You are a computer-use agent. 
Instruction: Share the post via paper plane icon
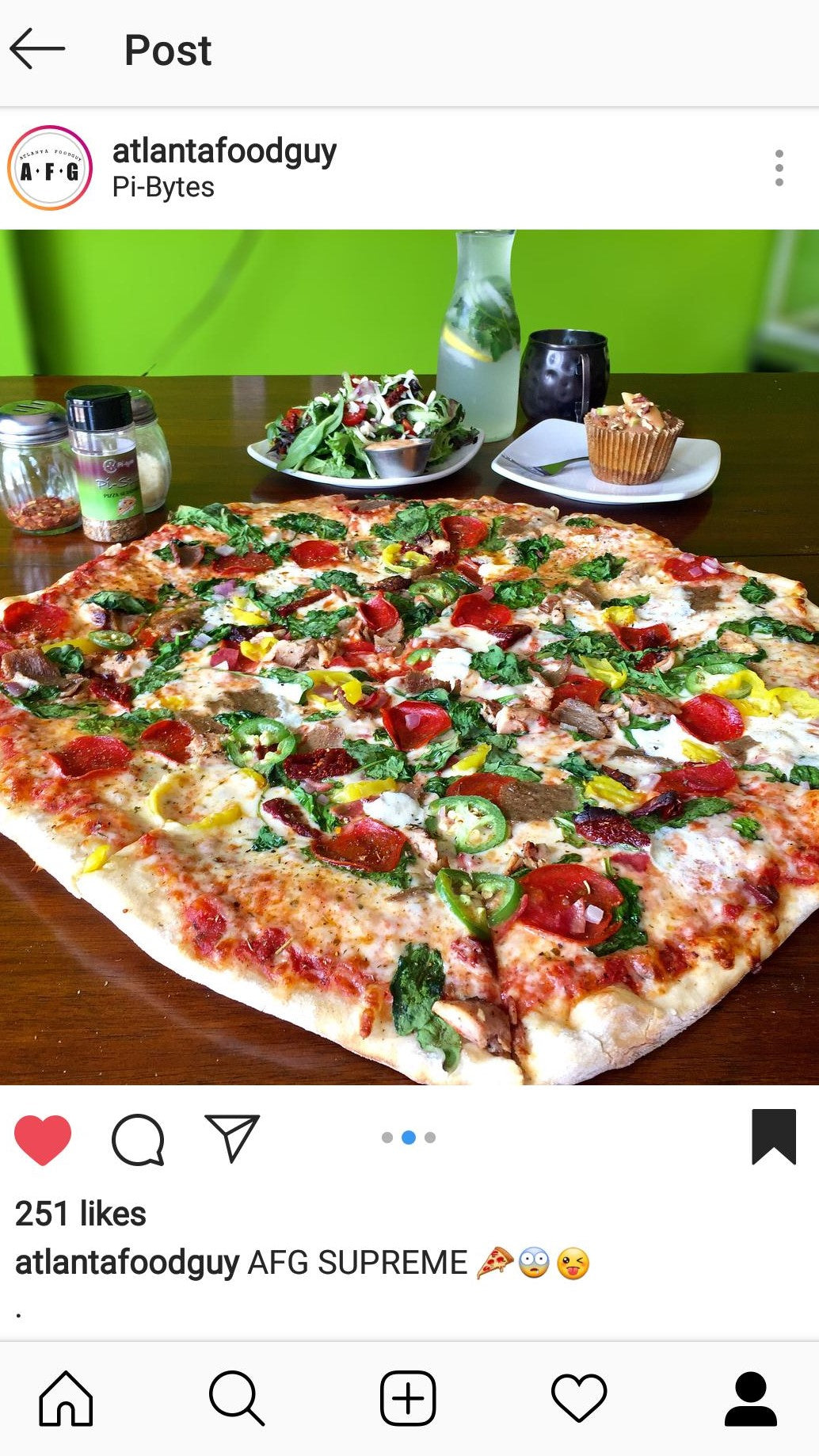tap(232, 1138)
